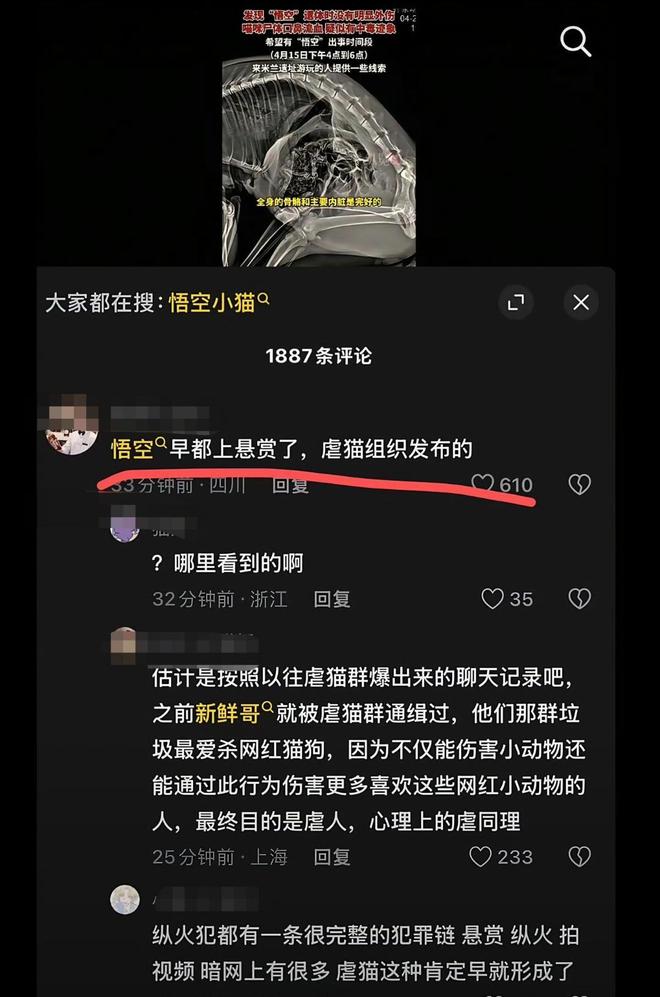This screenshot has height=997, width=660.
Task: Like the 哪里看到的啊 comment
Action: point(492,599)
